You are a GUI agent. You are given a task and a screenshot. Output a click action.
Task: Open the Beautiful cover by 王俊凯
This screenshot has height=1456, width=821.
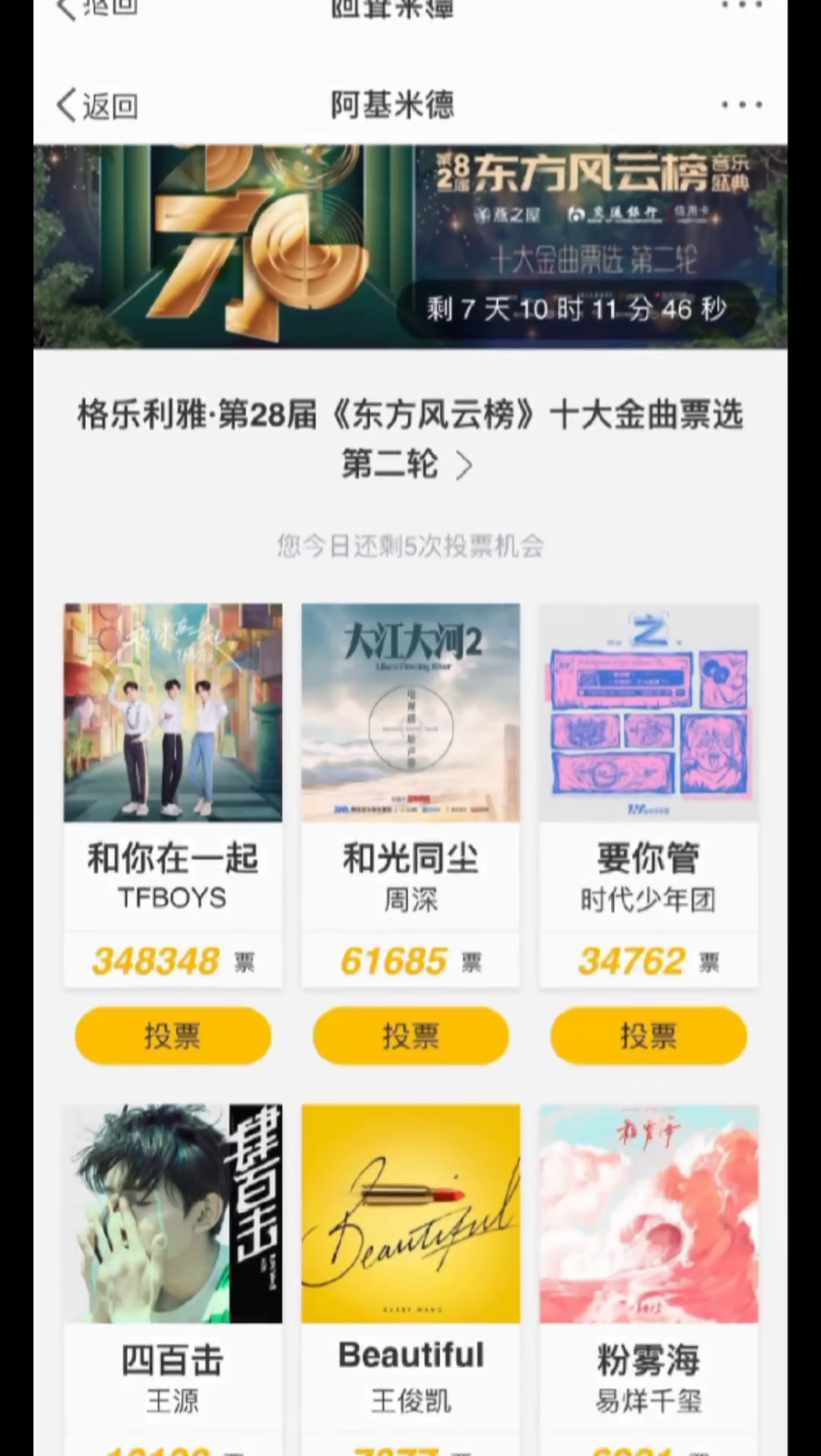click(410, 1213)
